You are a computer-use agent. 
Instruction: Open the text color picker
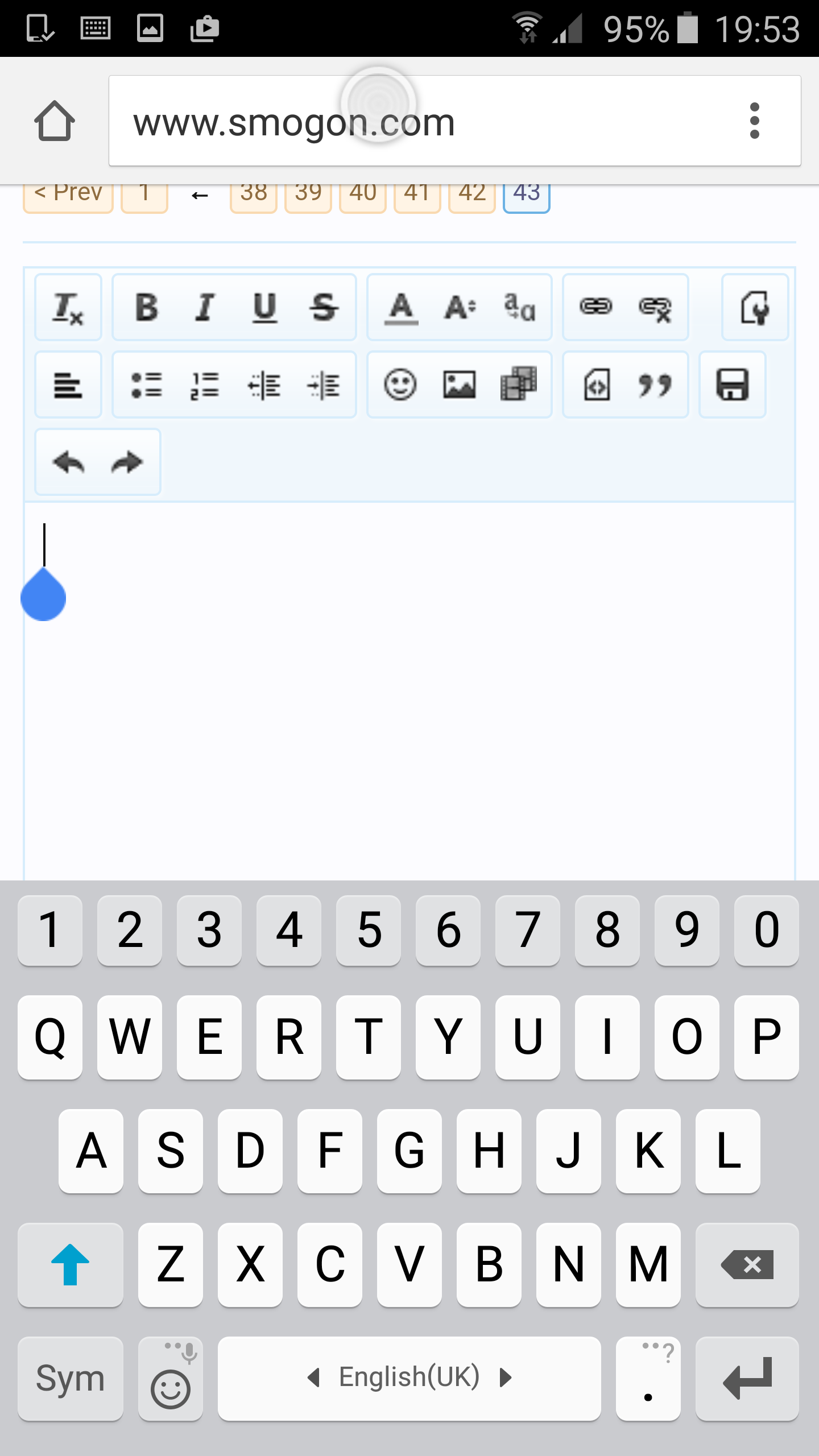pyautogui.click(x=402, y=308)
